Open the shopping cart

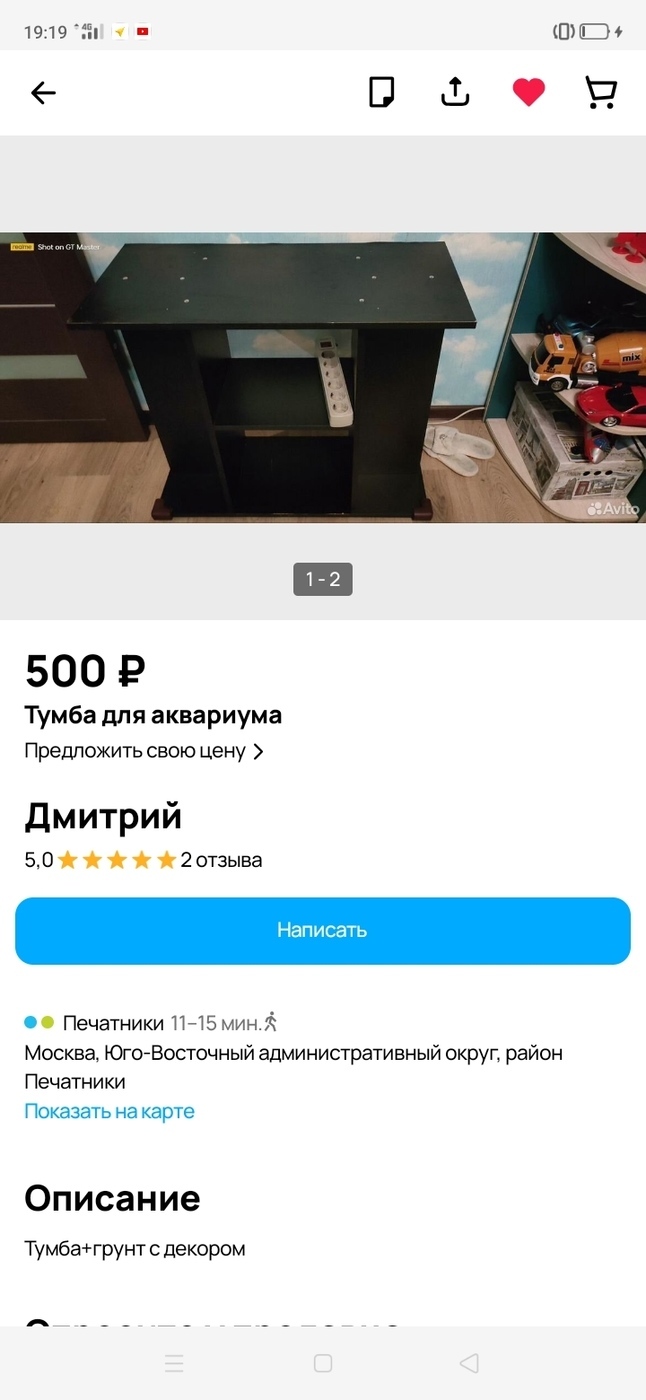pyautogui.click(x=601, y=93)
